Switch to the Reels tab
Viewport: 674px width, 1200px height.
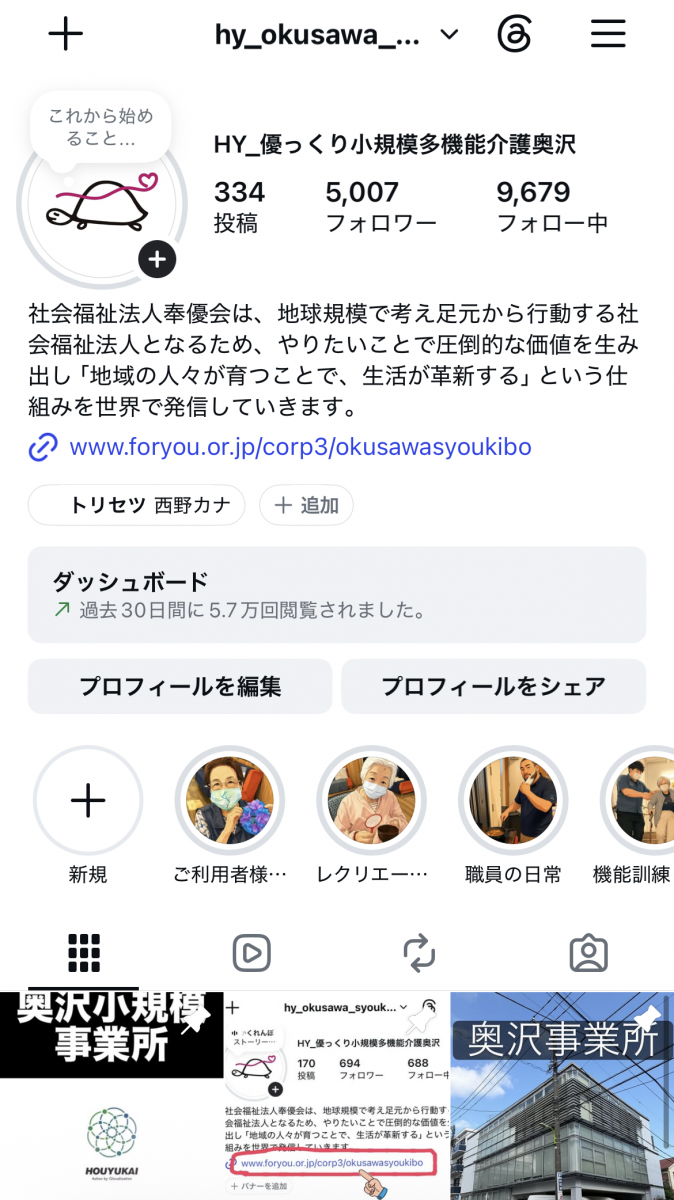252,953
